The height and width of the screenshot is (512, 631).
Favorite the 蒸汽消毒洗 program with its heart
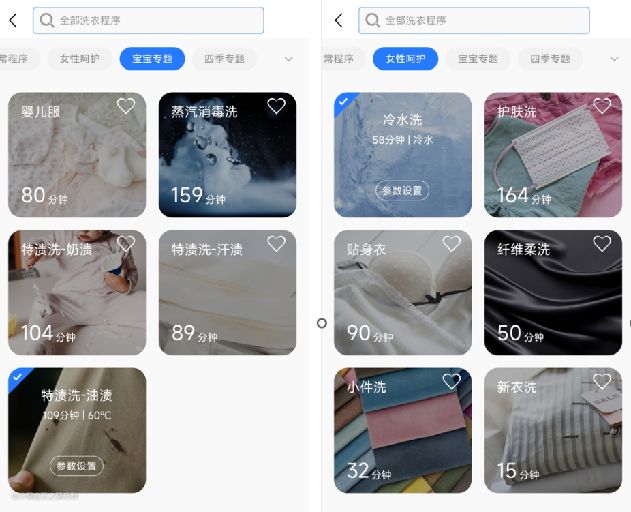point(276,106)
